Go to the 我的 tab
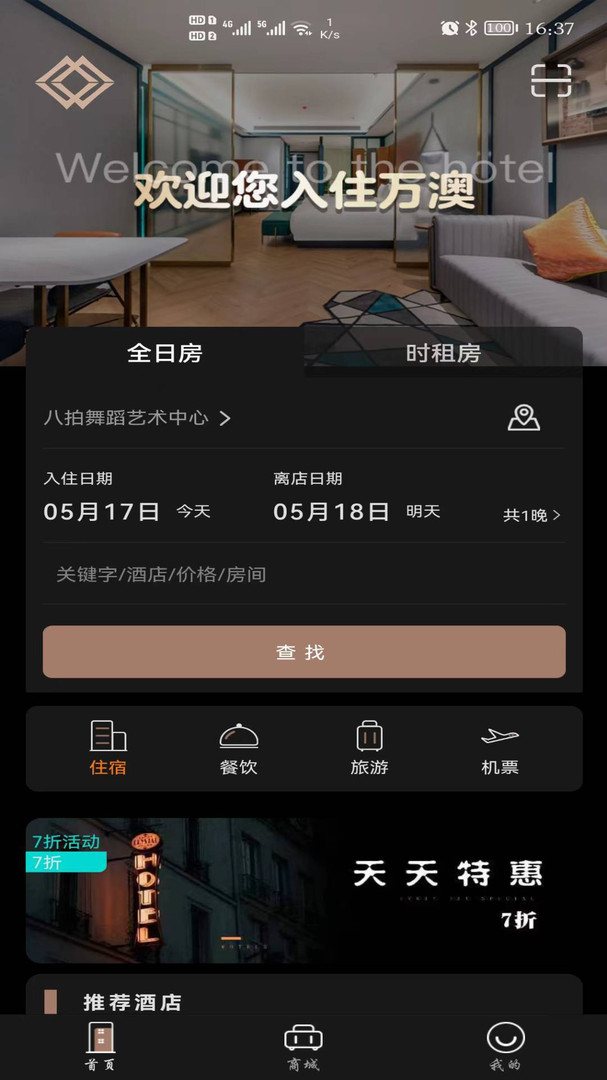 (505, 1046)
